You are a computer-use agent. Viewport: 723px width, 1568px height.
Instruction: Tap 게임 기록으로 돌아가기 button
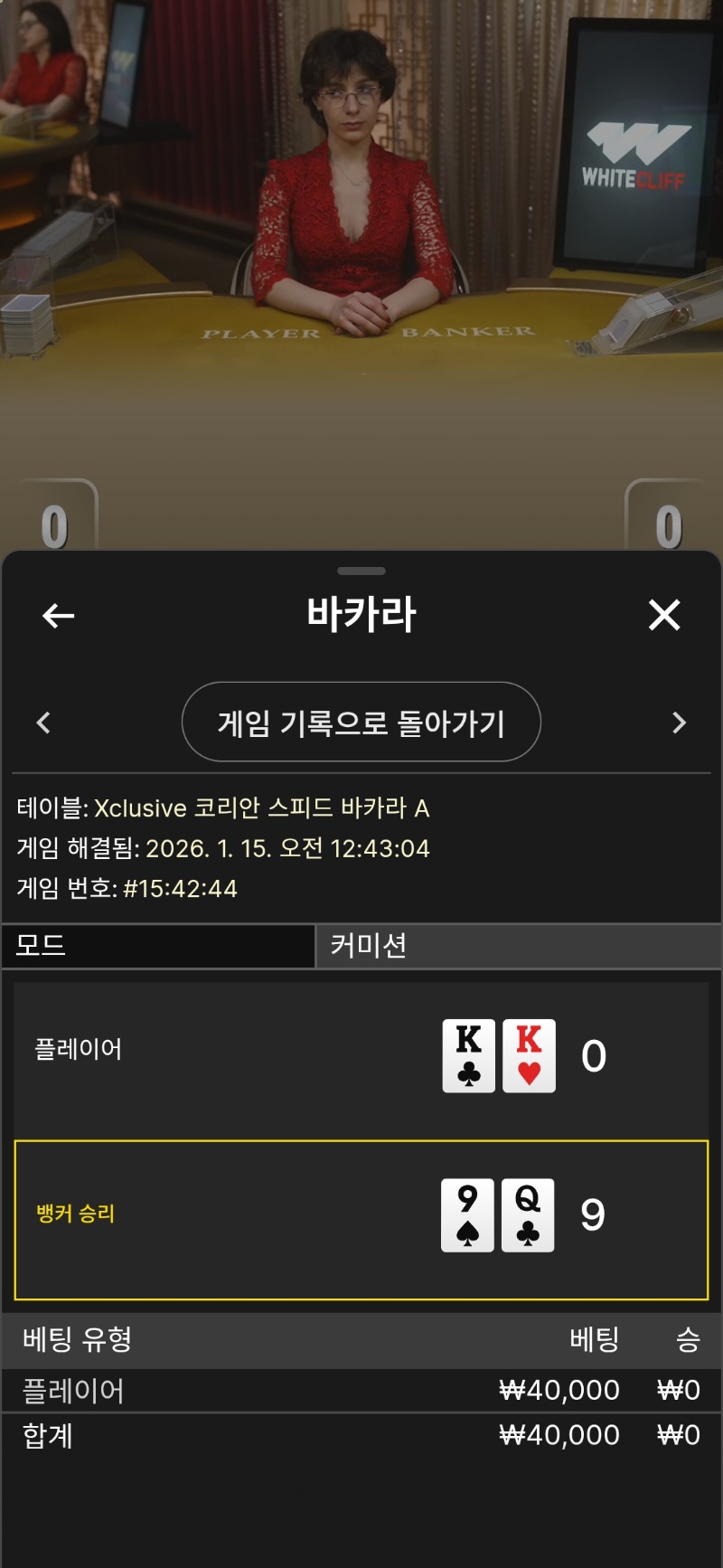pyautogui.click(x=361, y=723)
